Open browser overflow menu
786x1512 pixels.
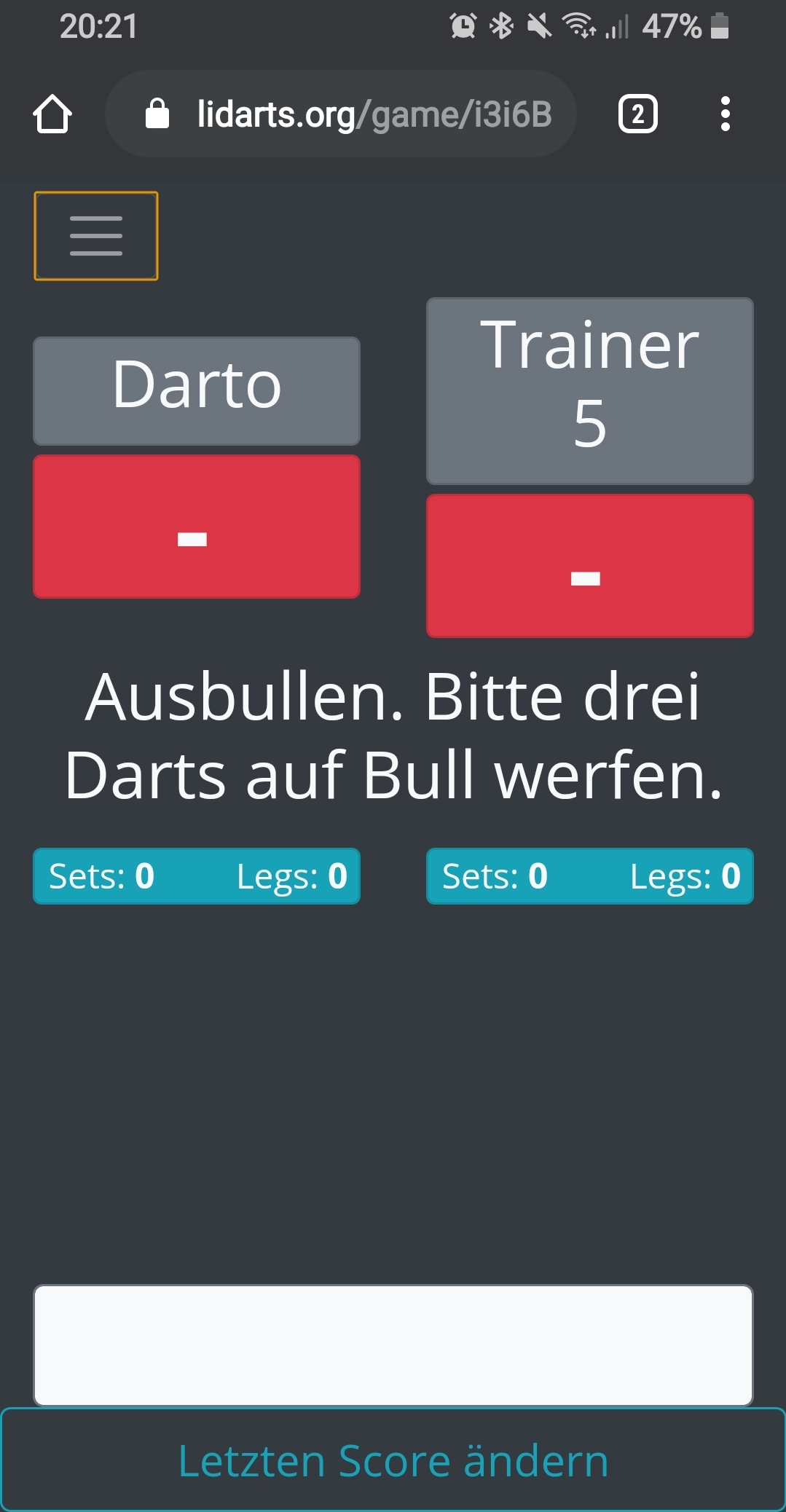click(724, 114)
